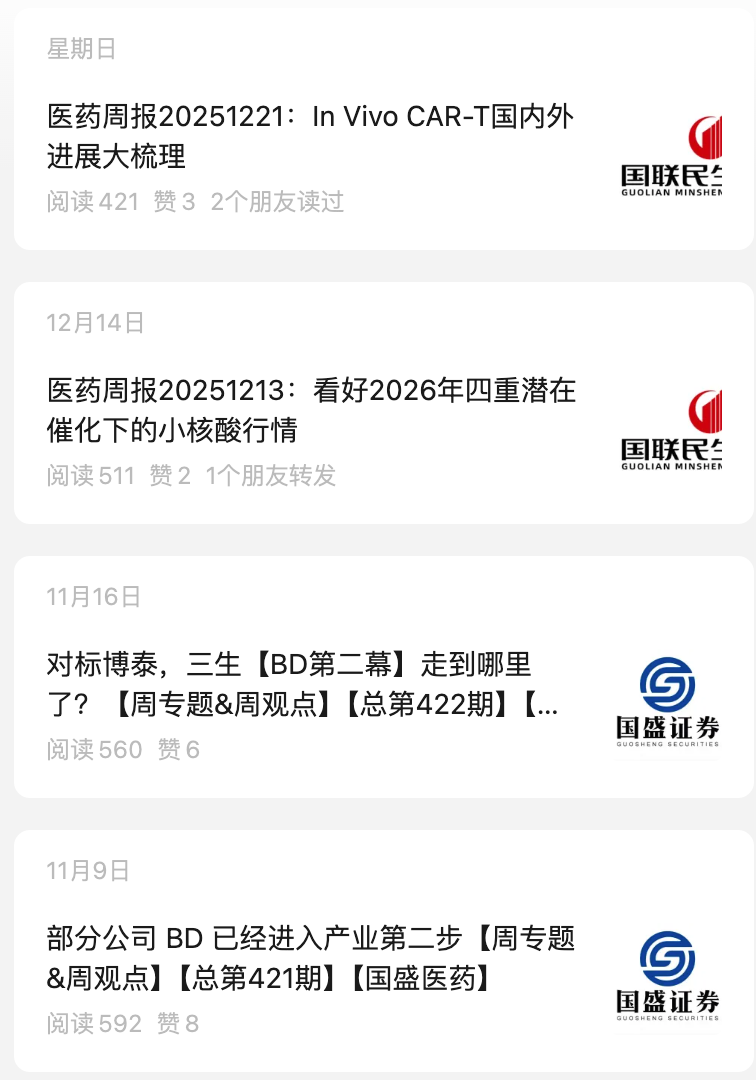
Task: Click the 1个朋友转发 label under the 20251213 article
Action: pos(277,478)
